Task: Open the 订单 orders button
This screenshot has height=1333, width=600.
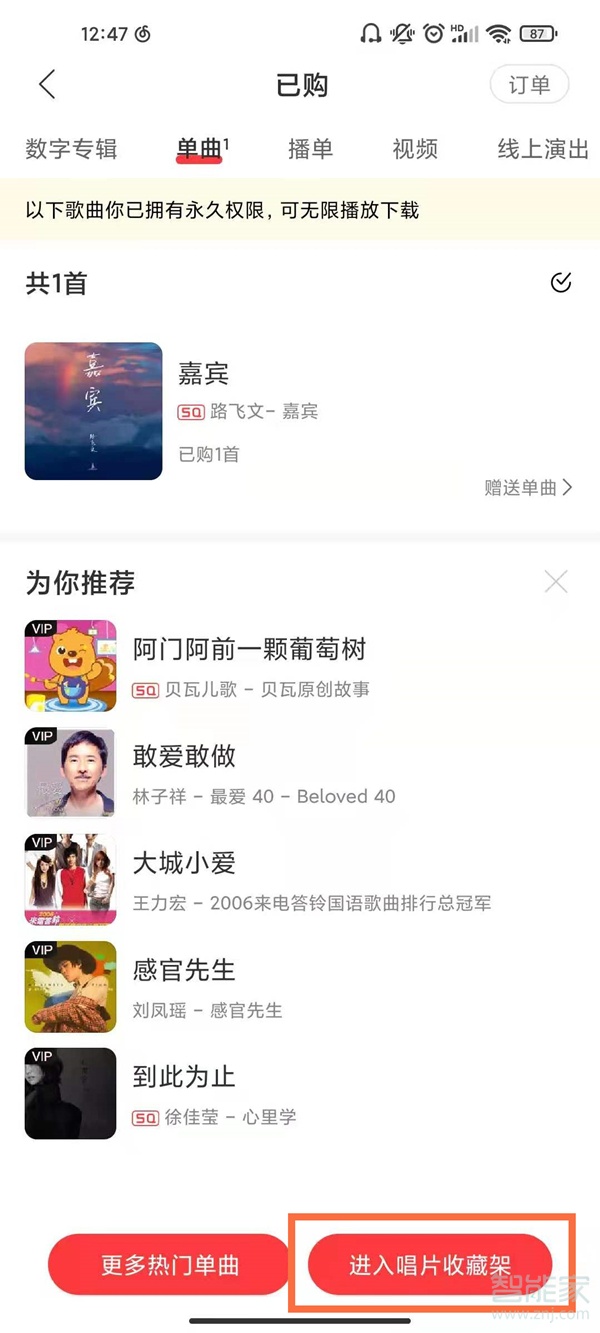Action: (x=529, y=85)
